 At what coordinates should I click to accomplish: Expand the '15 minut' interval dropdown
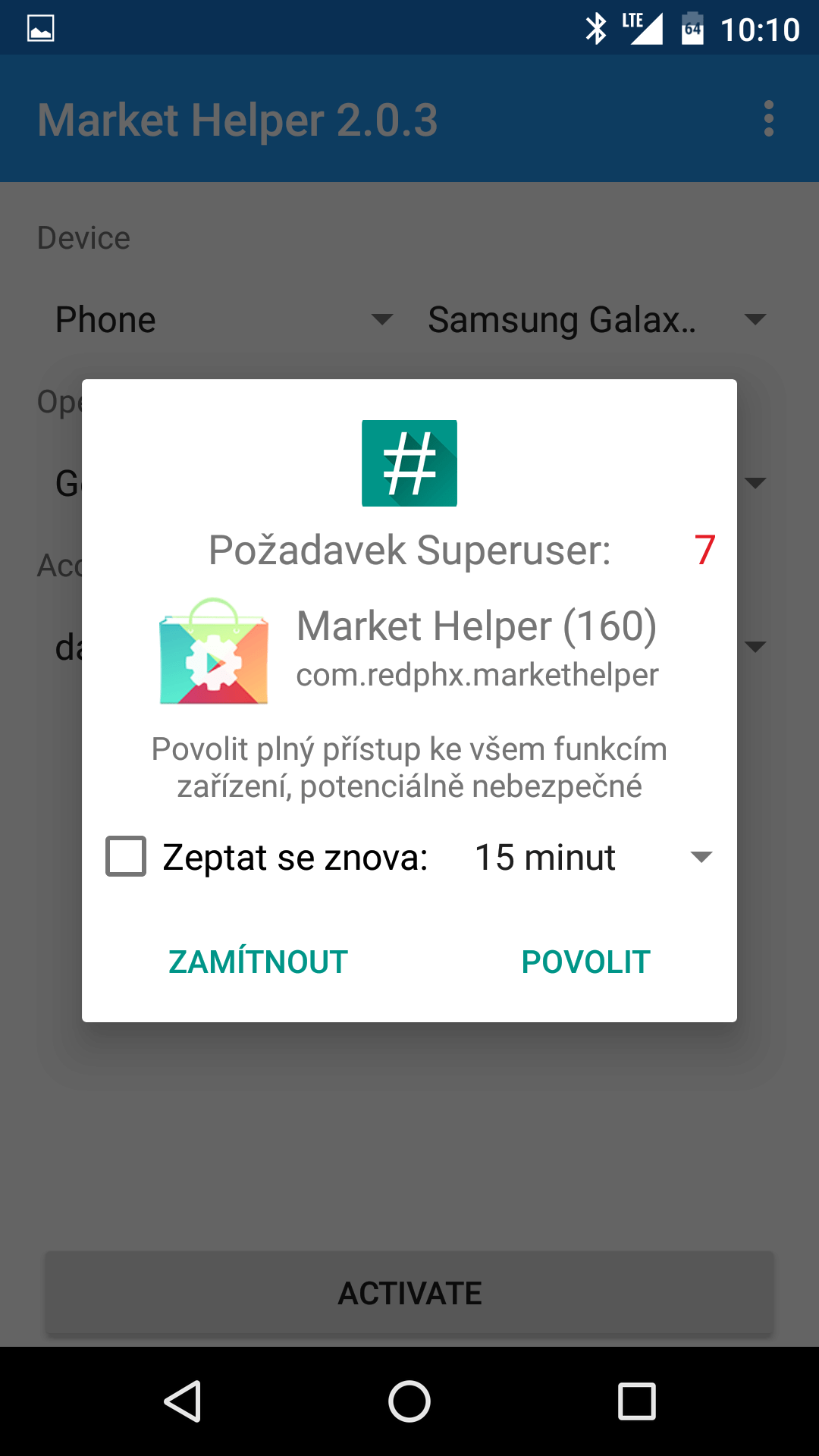click(x=593, y=857)
